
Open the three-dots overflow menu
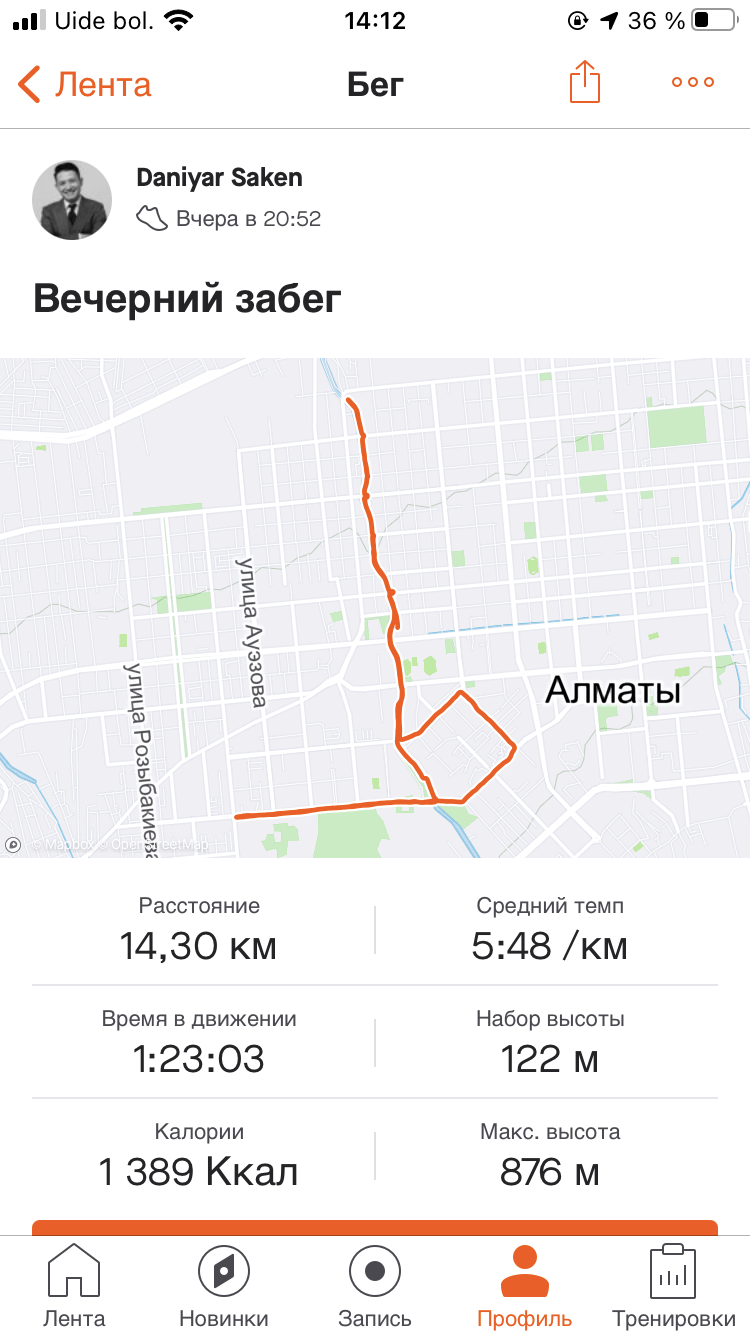pyautogui.click(x=693, y=82)
